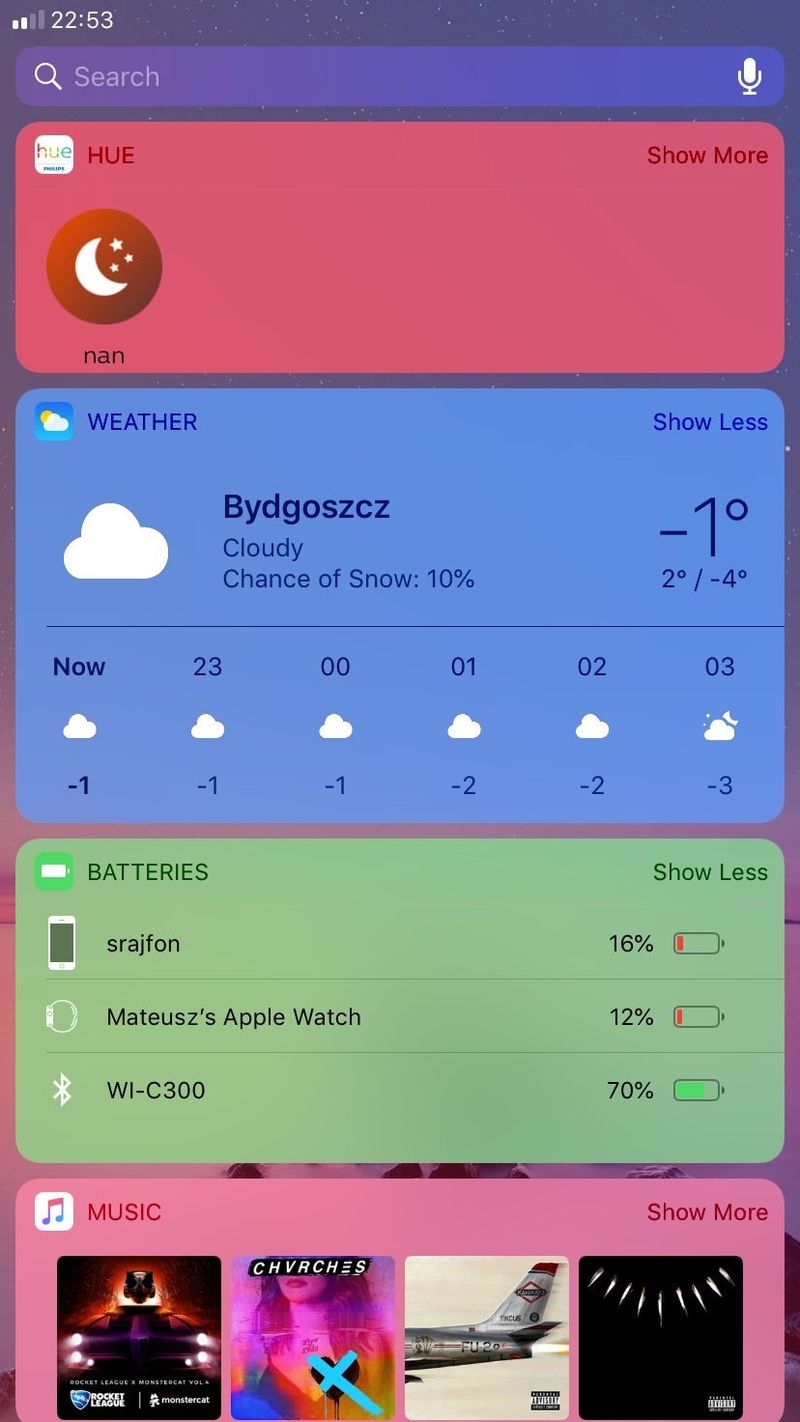Tap the Search field
Image resolution: width=800 pixels, height=1422 pixels.
(380, 77)
